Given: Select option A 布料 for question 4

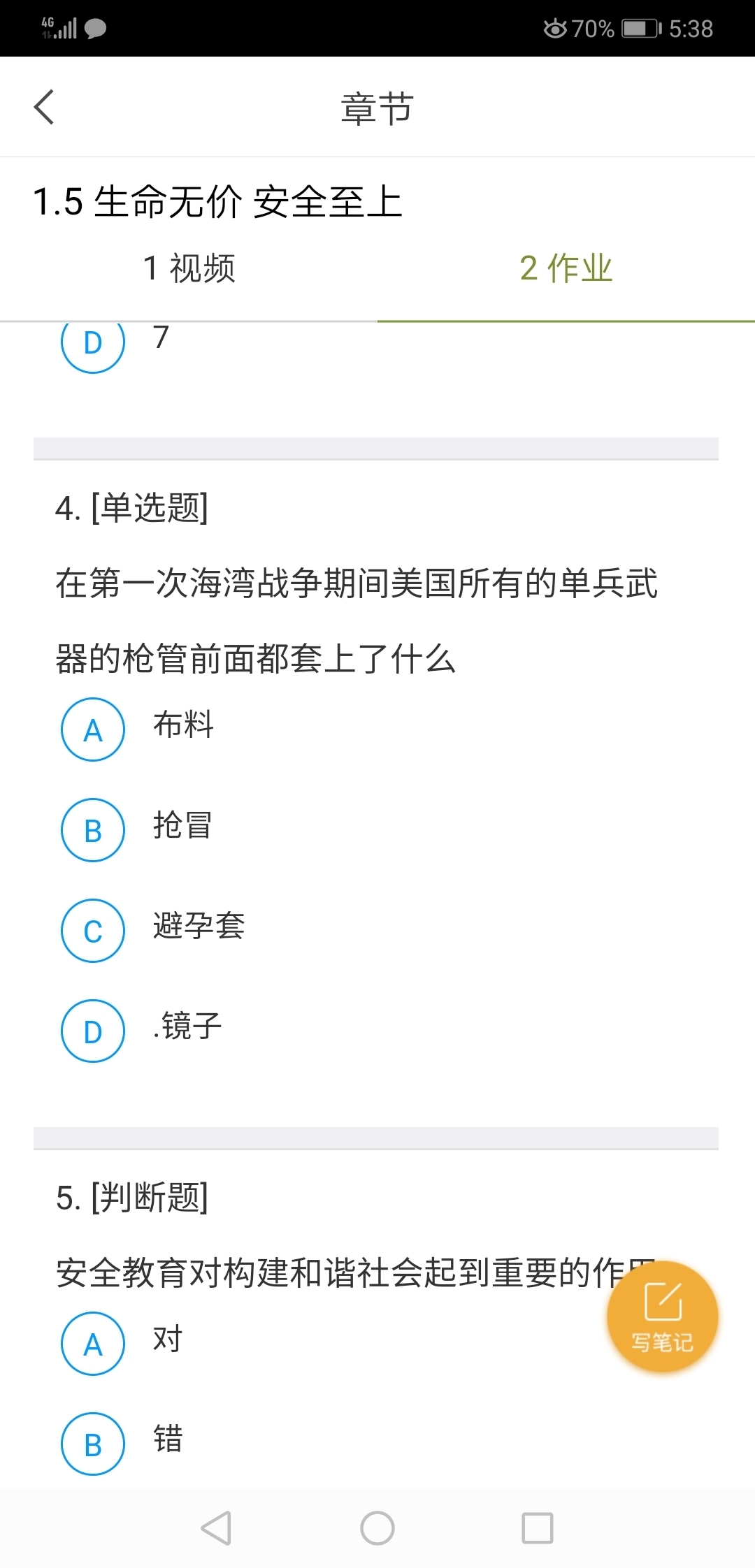Looking at the screenshot, I should [x=92, y=730].
